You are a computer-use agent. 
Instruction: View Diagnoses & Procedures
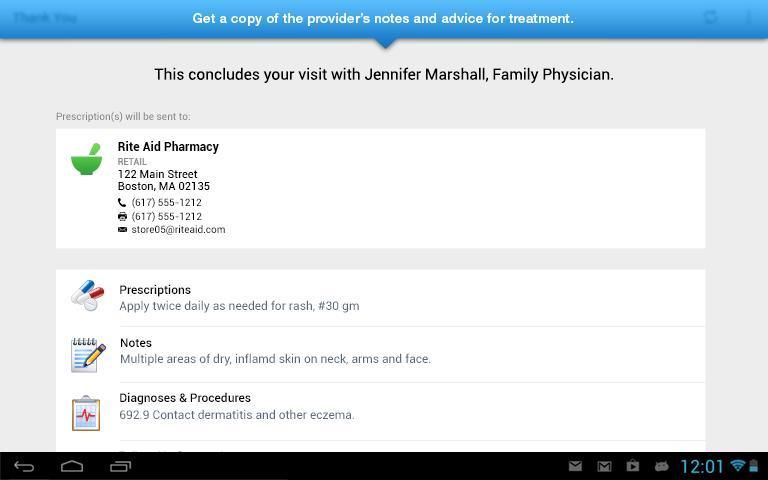pyautogui.click(x=380, y=406)
